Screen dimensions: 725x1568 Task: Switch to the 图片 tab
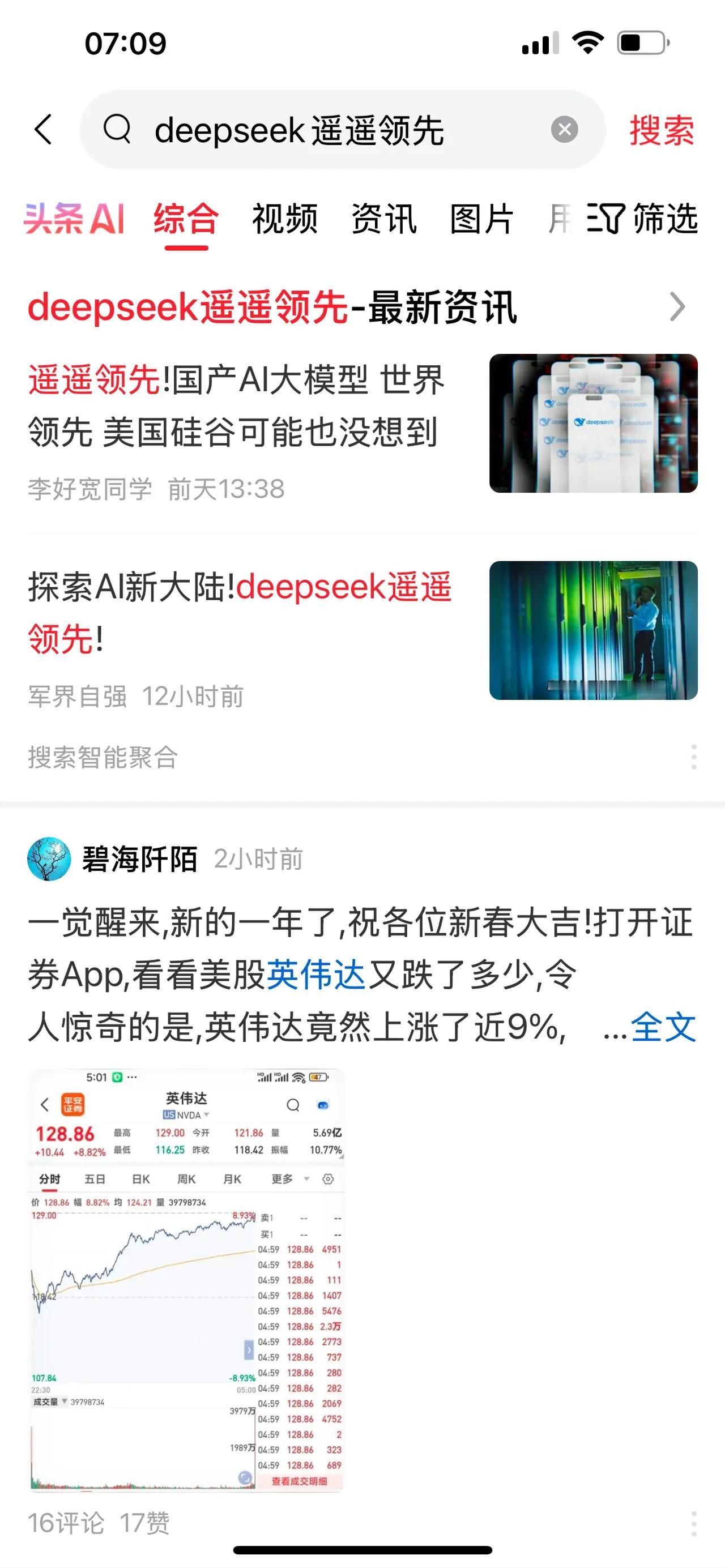481,221
